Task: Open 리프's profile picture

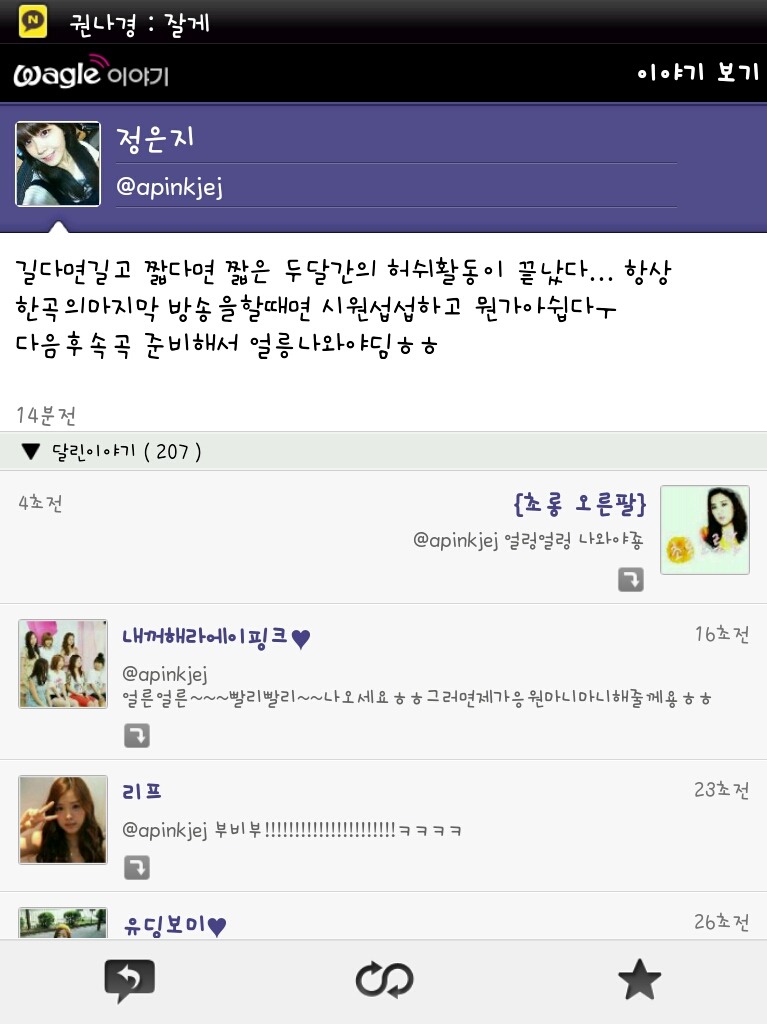Action: (63, 820)
